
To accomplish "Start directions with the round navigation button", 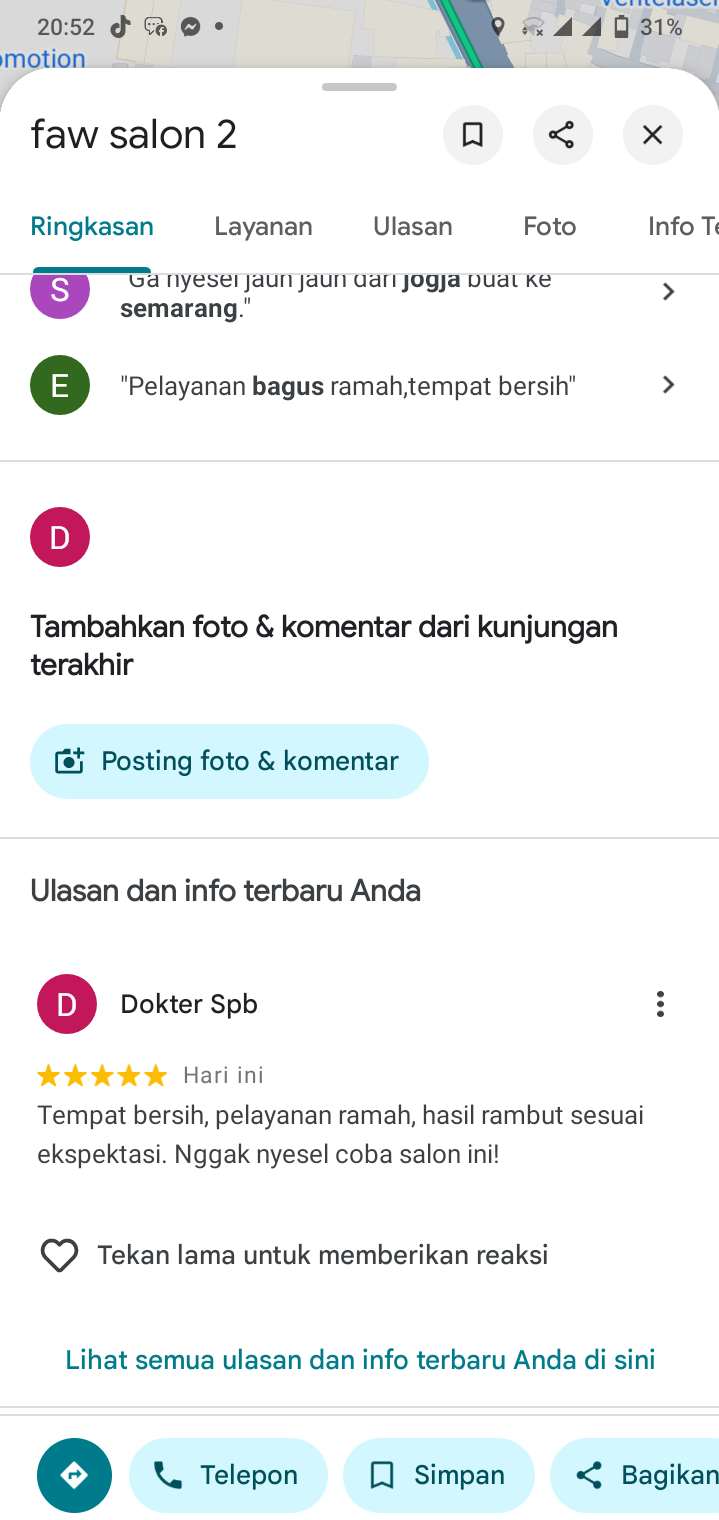I will coord(75,1475).
